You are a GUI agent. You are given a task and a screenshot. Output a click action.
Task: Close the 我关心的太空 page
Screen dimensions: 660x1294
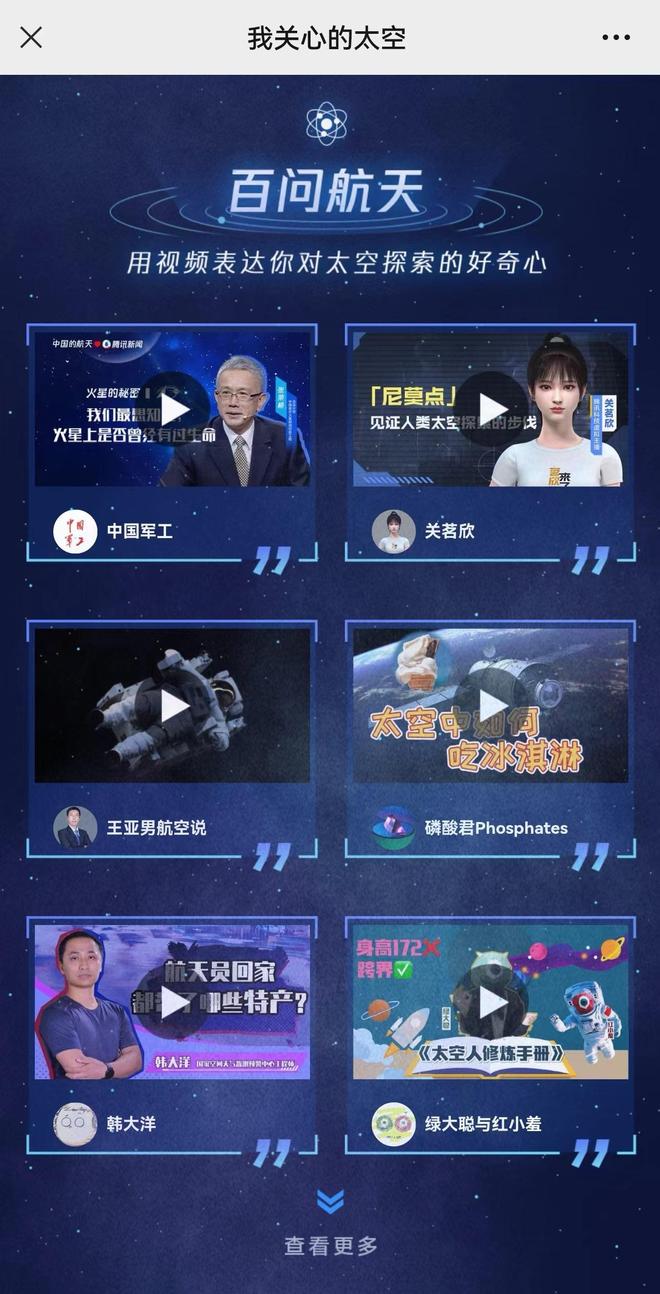point(31,38)
